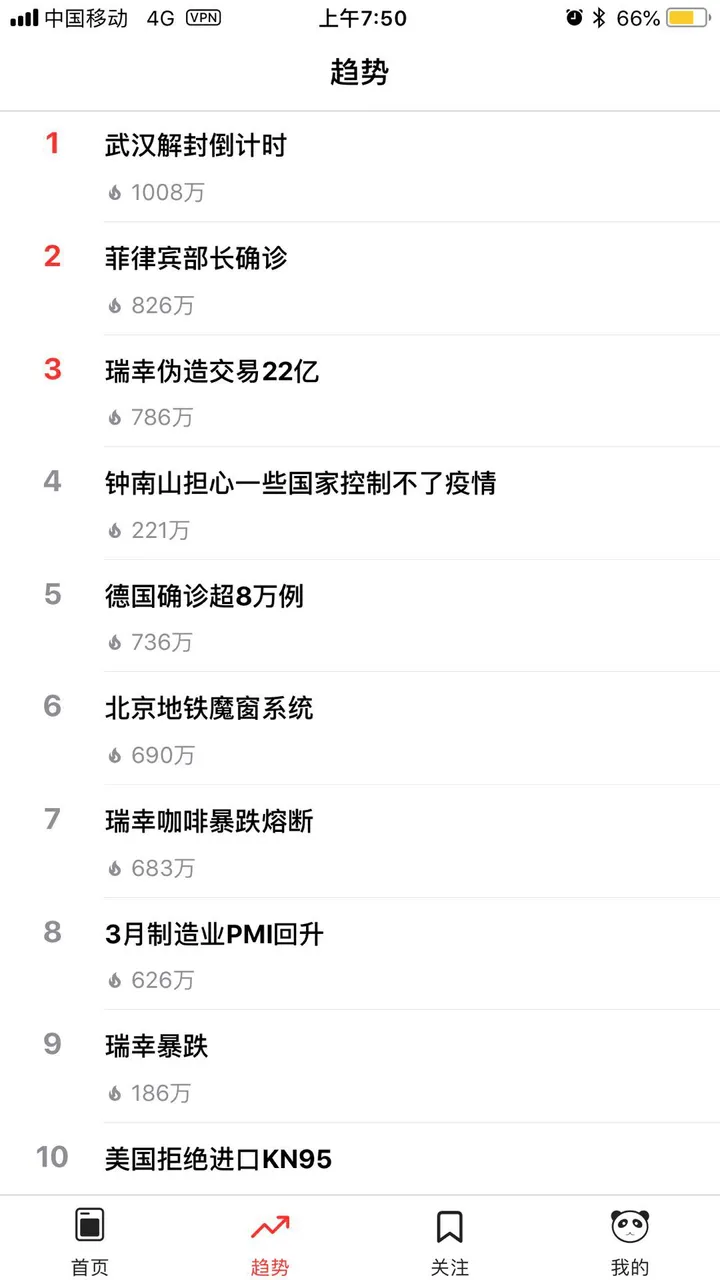View topic 瑞幸咖啡暴跌熔断

point(360,841)
